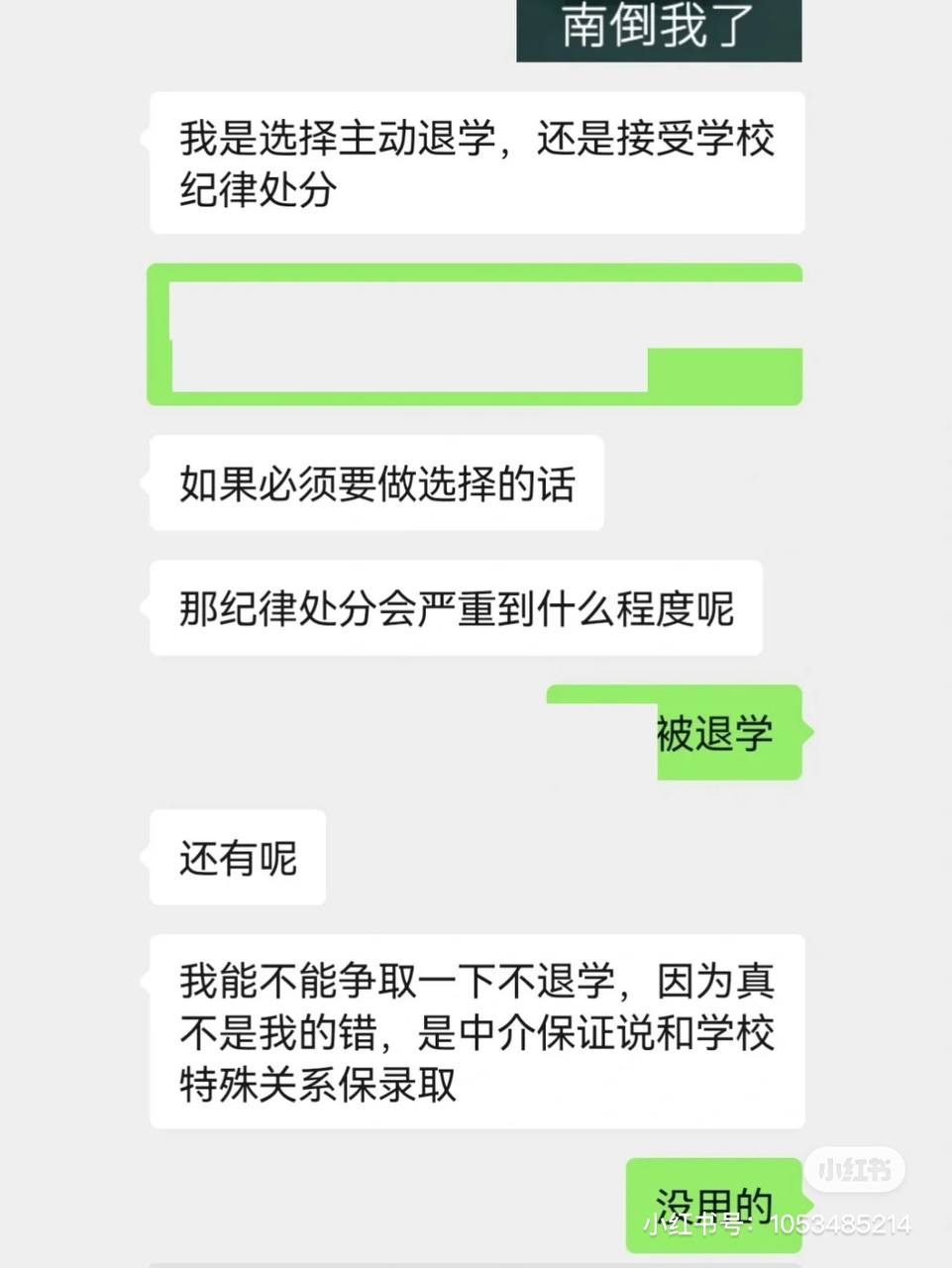952x1268 pixels.
Task: Select the dark bubble reading 南倒我了
Action: pos(658,31)
